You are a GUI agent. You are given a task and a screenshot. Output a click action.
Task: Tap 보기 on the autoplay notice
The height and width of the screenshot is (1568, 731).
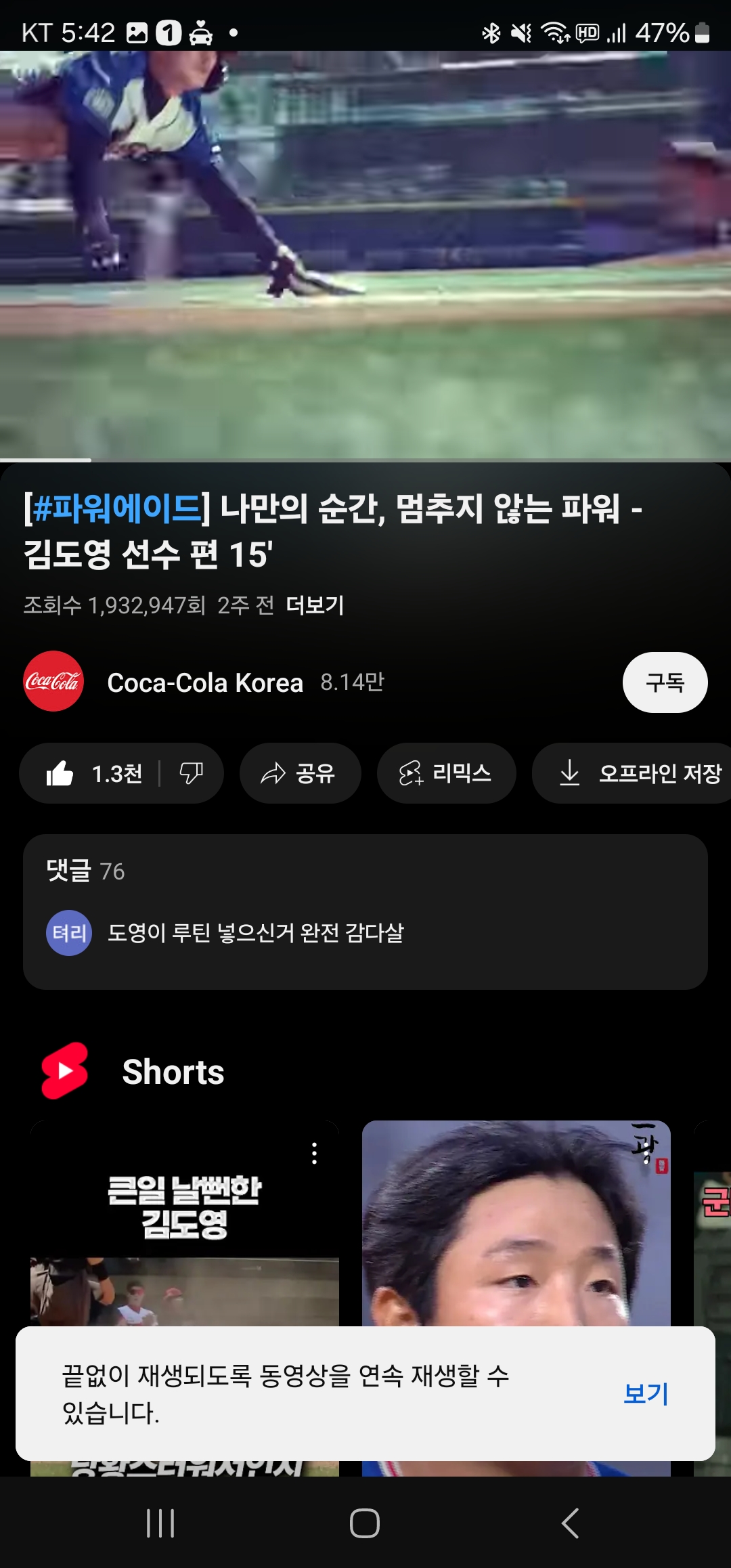(x=646, y=1394)
